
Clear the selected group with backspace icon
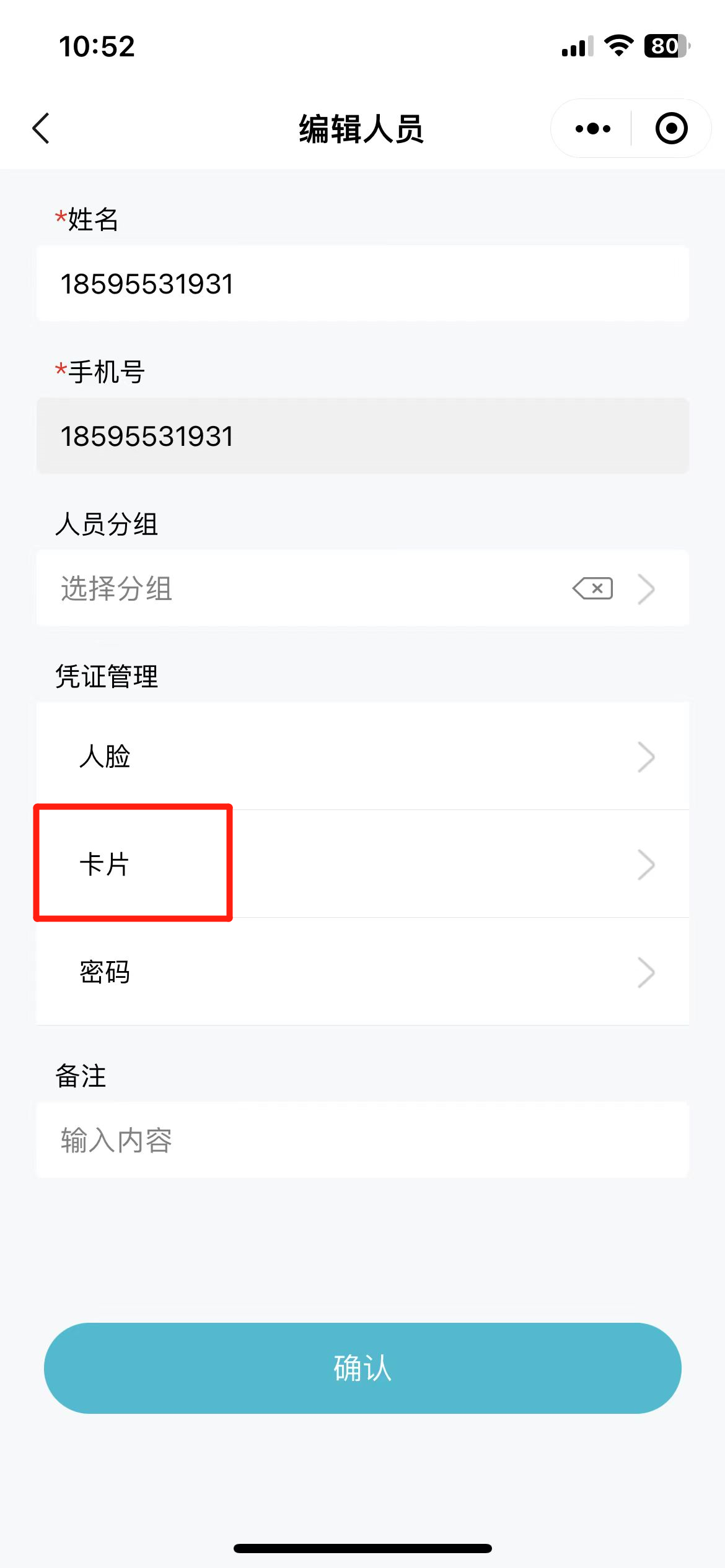593,588
